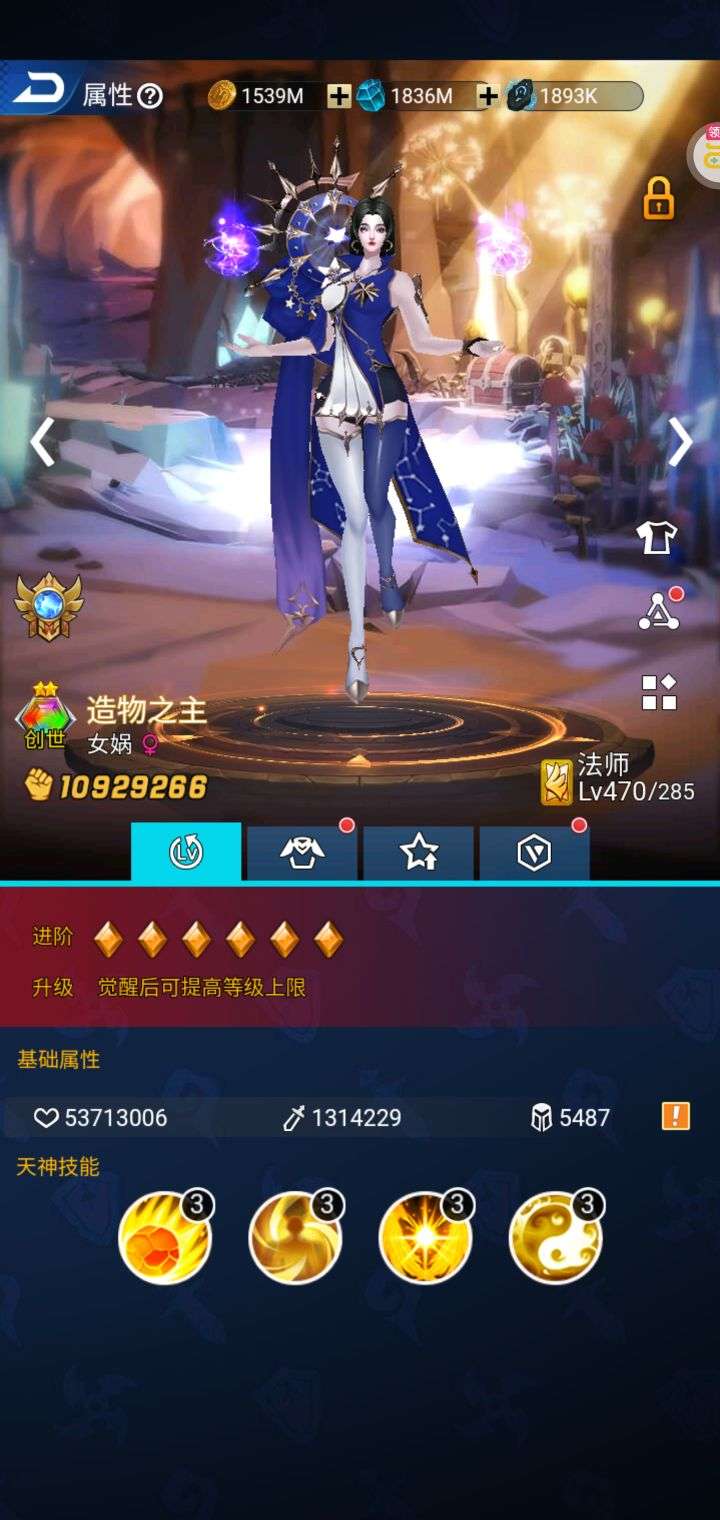View the fourth yin-yang skill
This screenshot has height=1520, width=720.
click(555, 1238)
